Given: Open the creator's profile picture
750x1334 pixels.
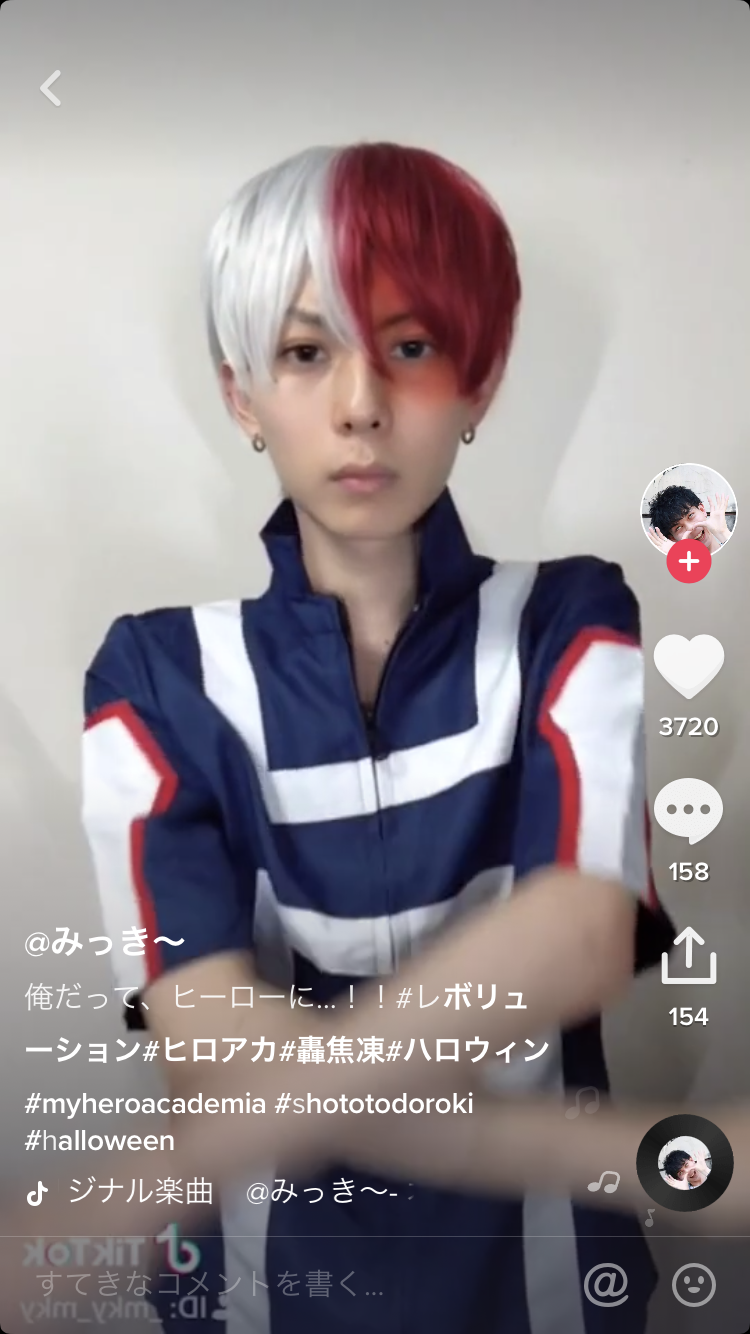Looking at the screenshot, I should click(x=688, y=511).
